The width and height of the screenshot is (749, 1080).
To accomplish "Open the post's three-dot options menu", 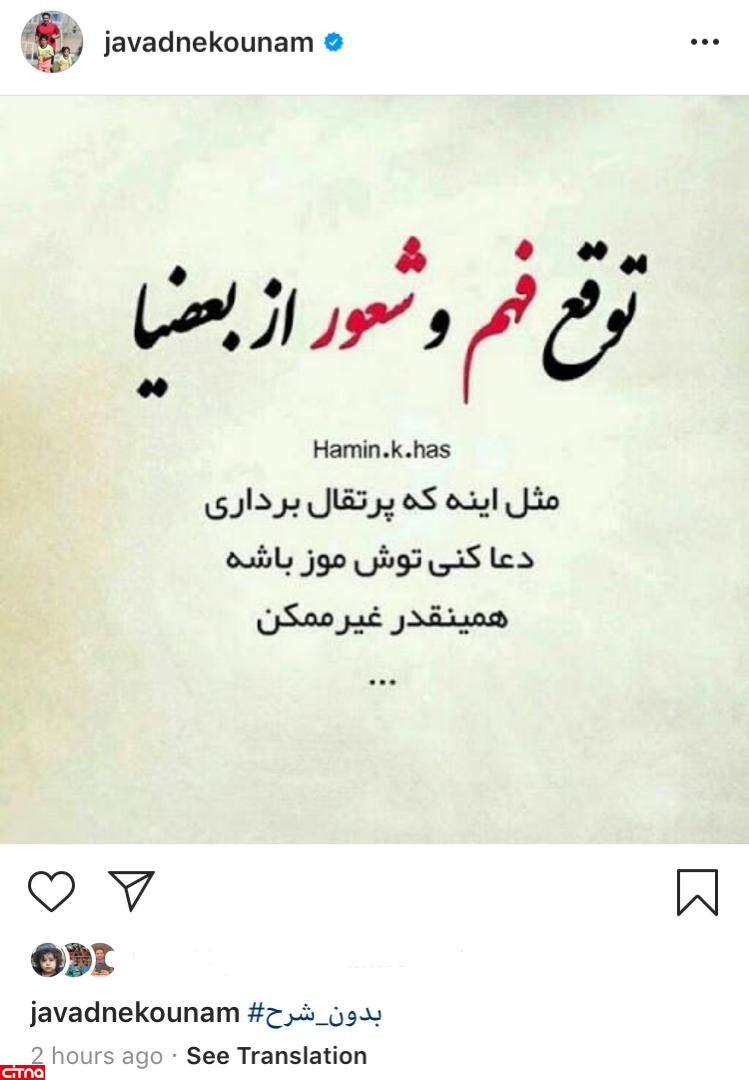I will [x=704, y=42].
